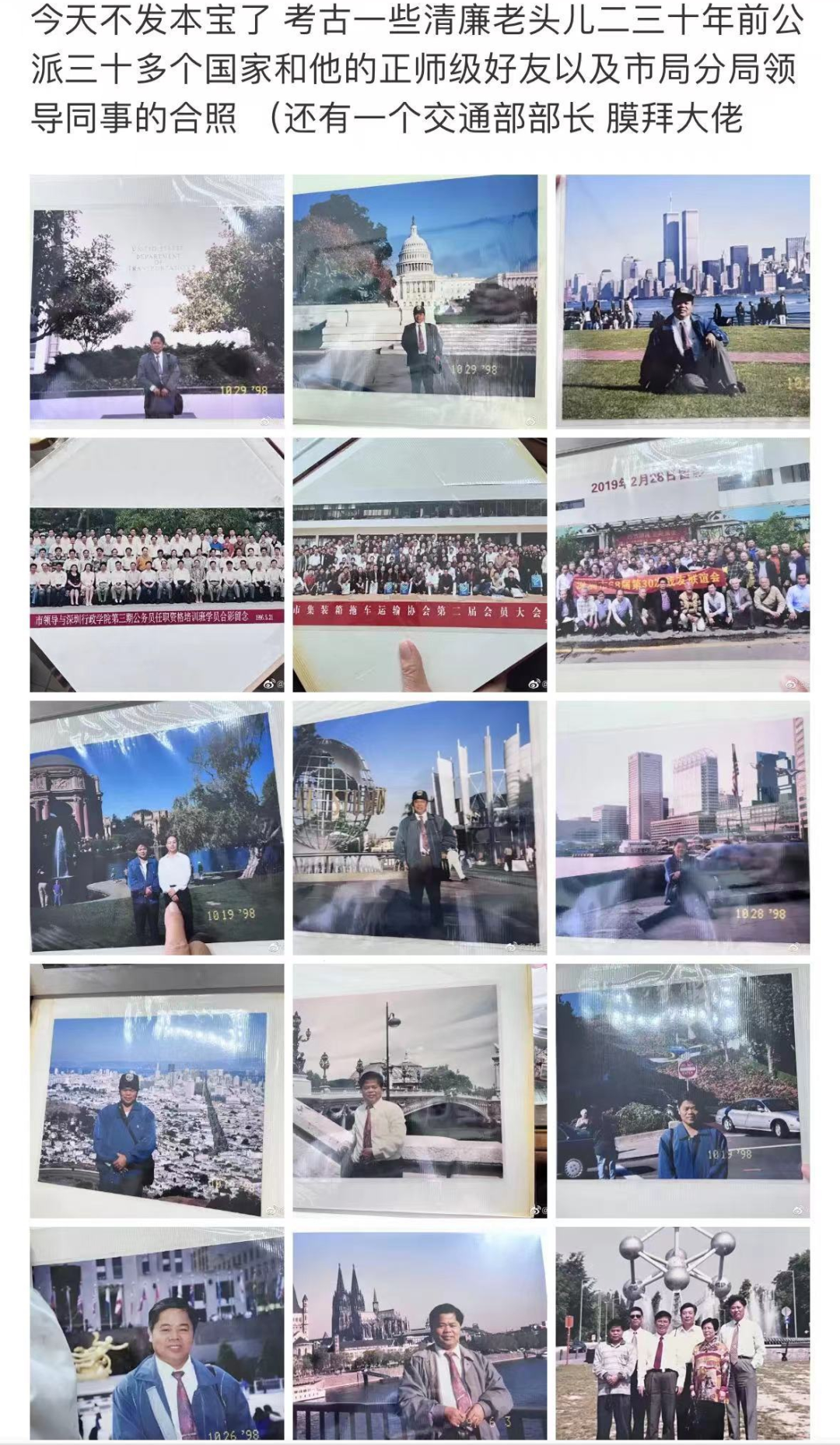
Task: Enlarge the 深圳行政学院 group photo
Action: click(x=156, y=564)
